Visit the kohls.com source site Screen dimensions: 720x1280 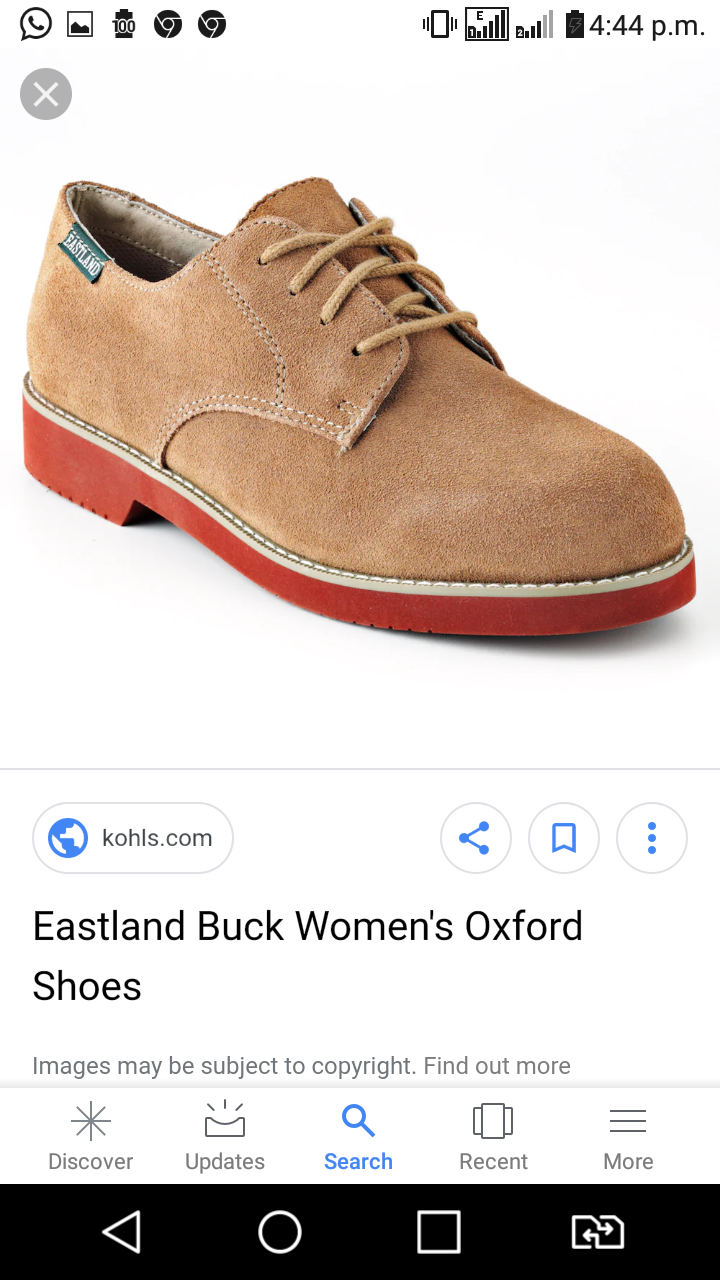click(x=133, y=838)
